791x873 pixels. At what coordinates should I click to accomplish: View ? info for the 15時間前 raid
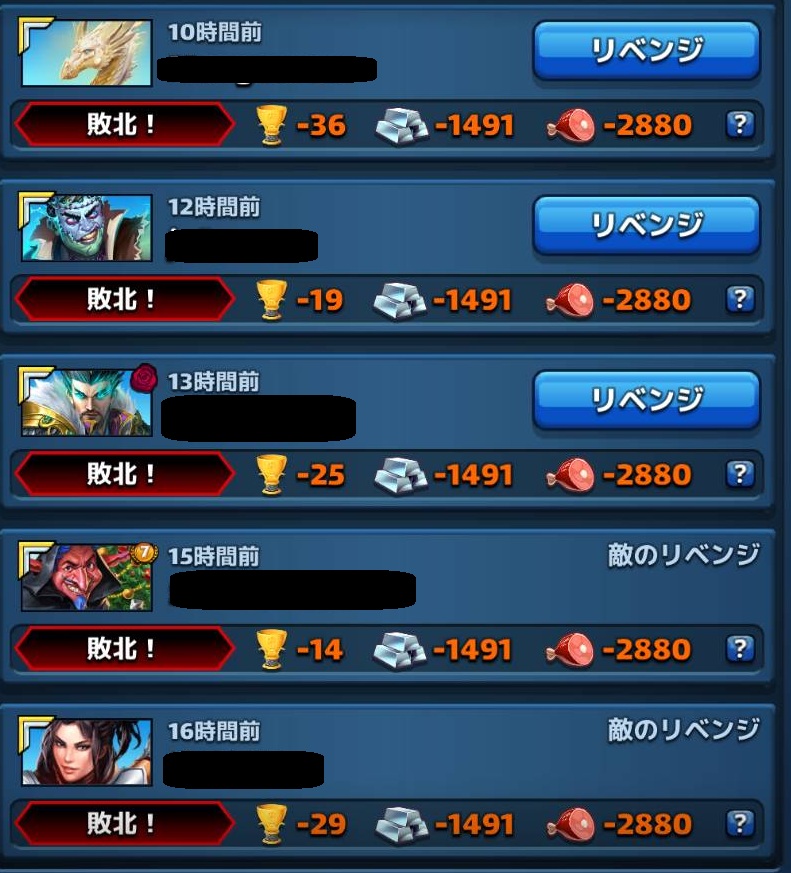739,649
